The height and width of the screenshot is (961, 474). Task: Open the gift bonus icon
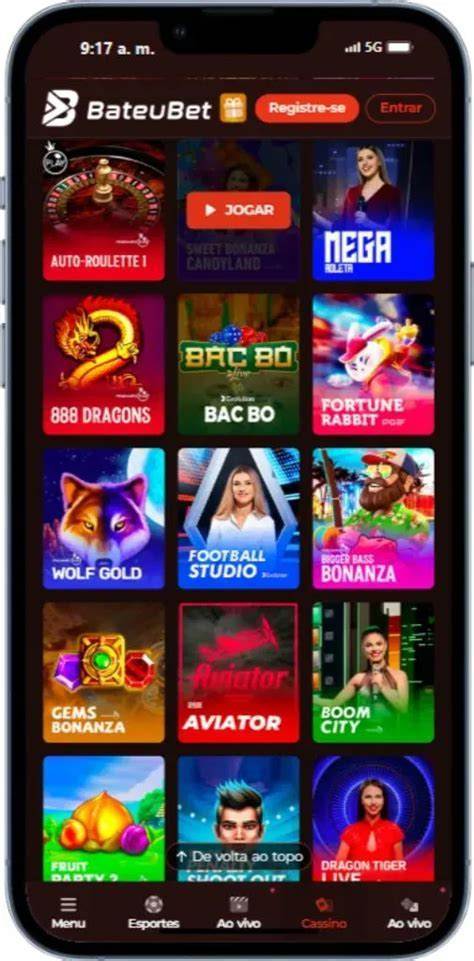coord(233,108)
